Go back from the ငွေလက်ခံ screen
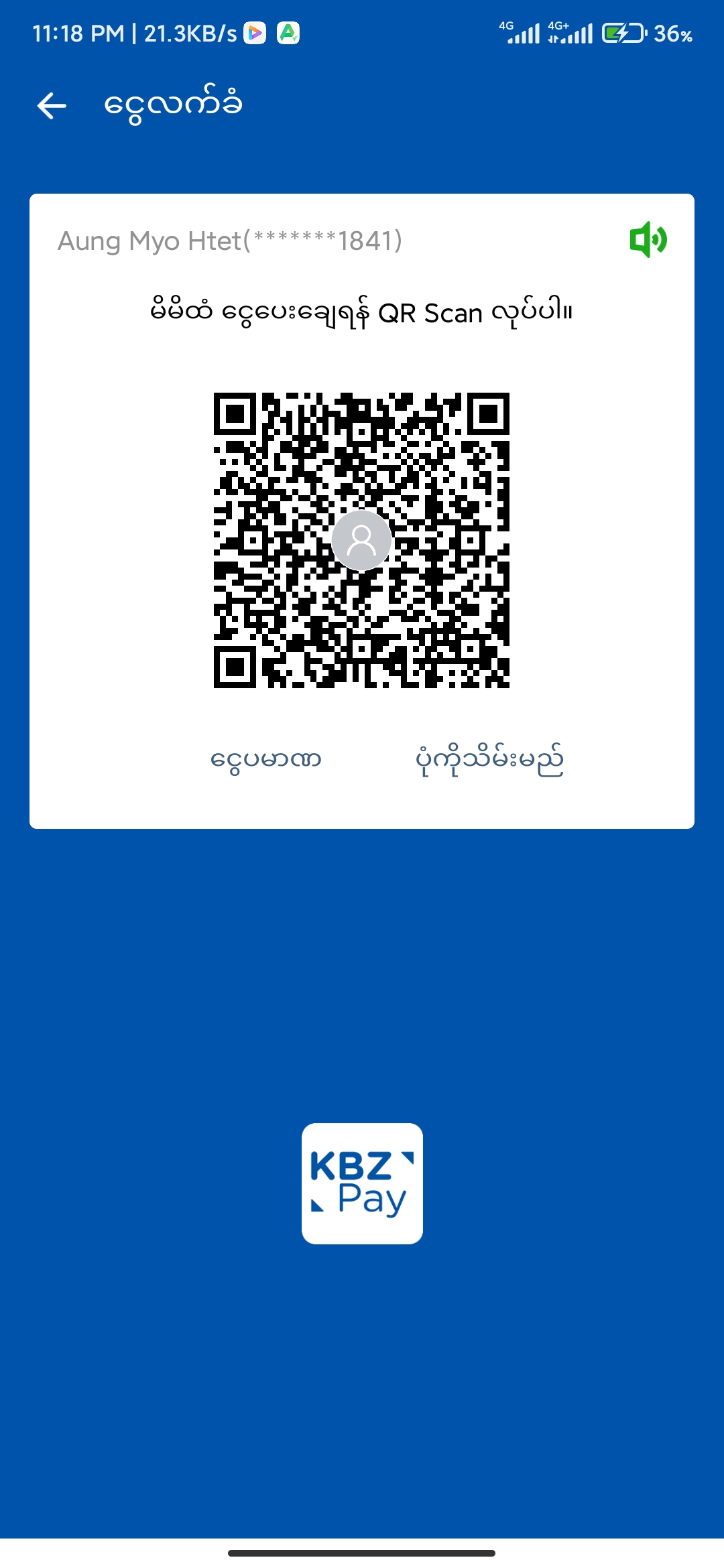 (52, 105)
